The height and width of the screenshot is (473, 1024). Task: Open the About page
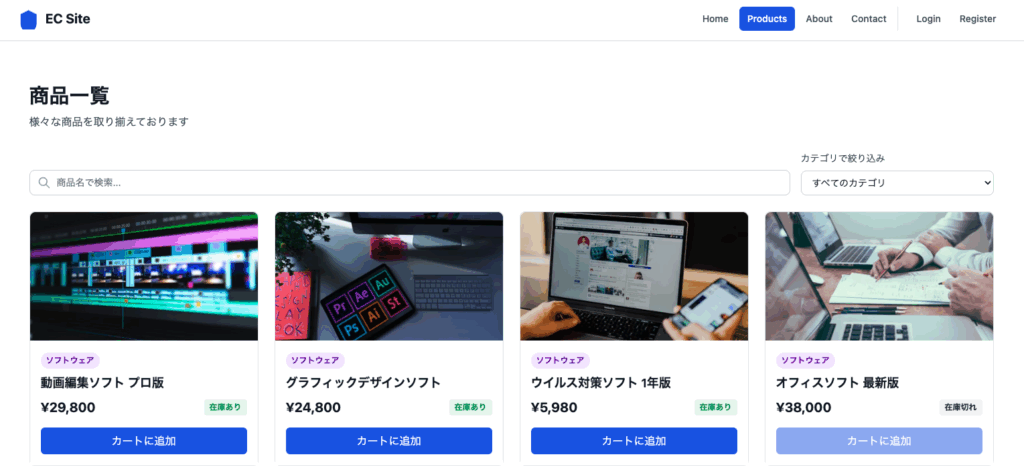tap(819, 19)
